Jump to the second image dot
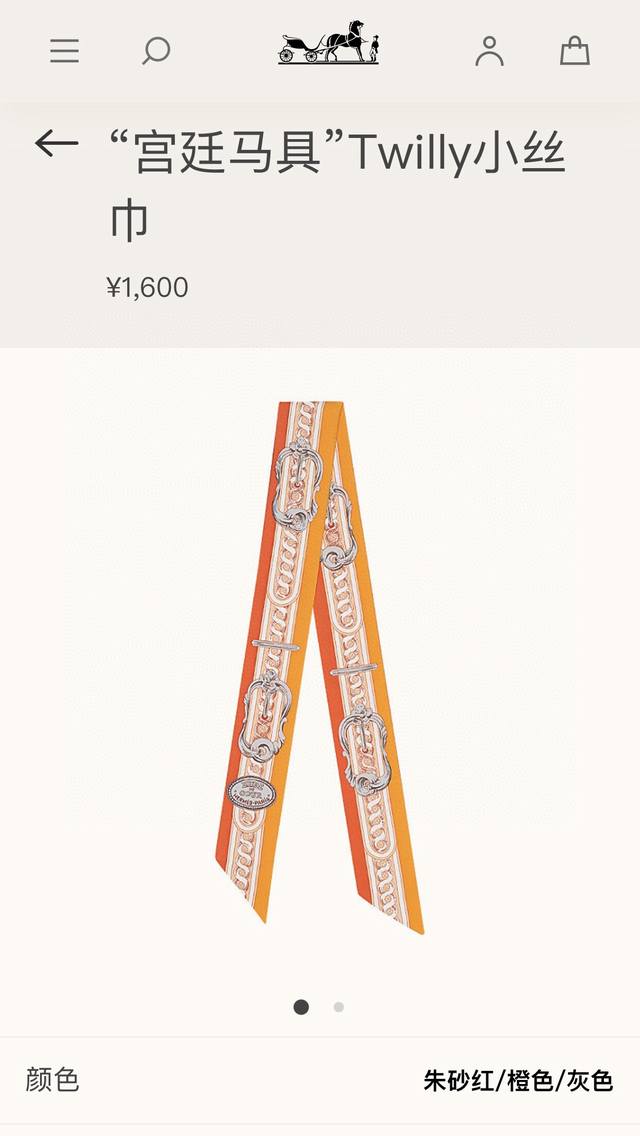This screenshot has width=640, height=1136. [339, 1007]
